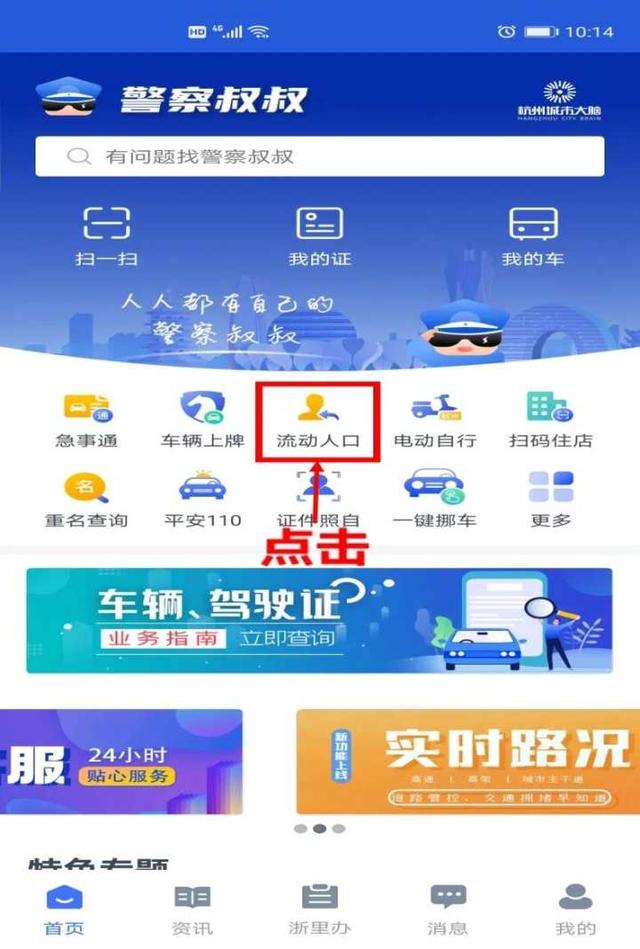Open the 实时路况 traffic card
Viewport: 640px width, 949px height.
click(x=468, y=762)
